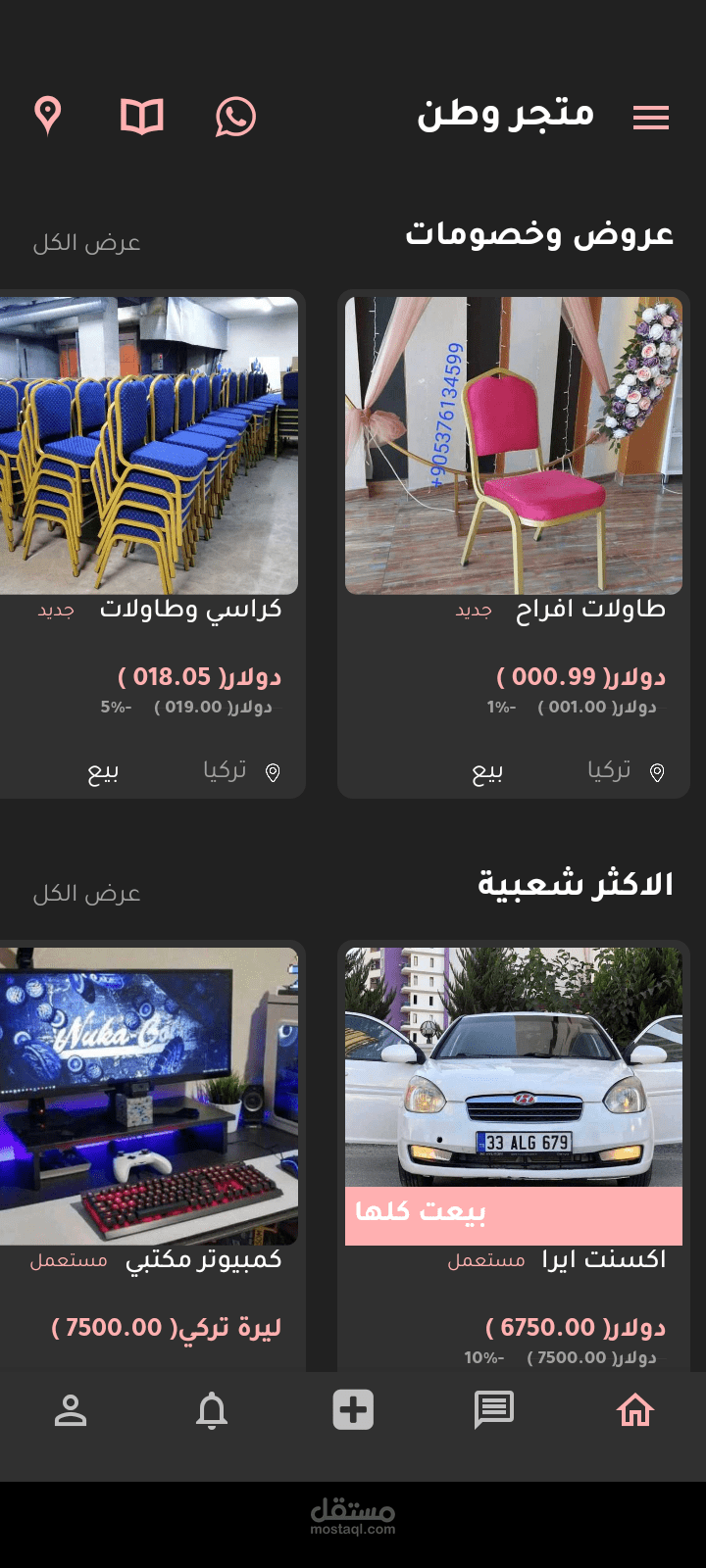Screen dimensions: 706x1568
Task: Open notifications via the bell icon
Action: [212, 1410]
